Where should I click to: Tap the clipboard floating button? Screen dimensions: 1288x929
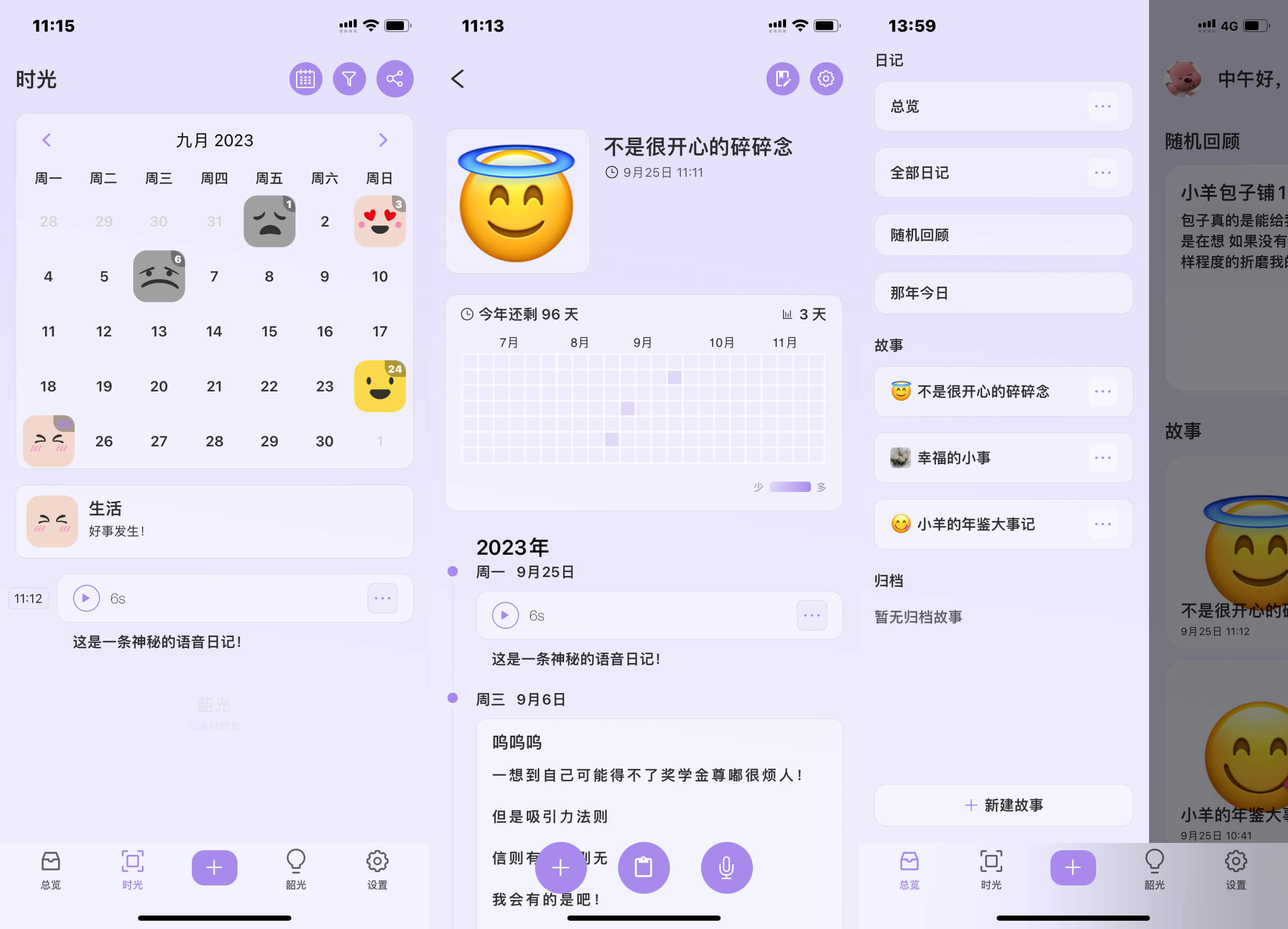pos(643,867)
